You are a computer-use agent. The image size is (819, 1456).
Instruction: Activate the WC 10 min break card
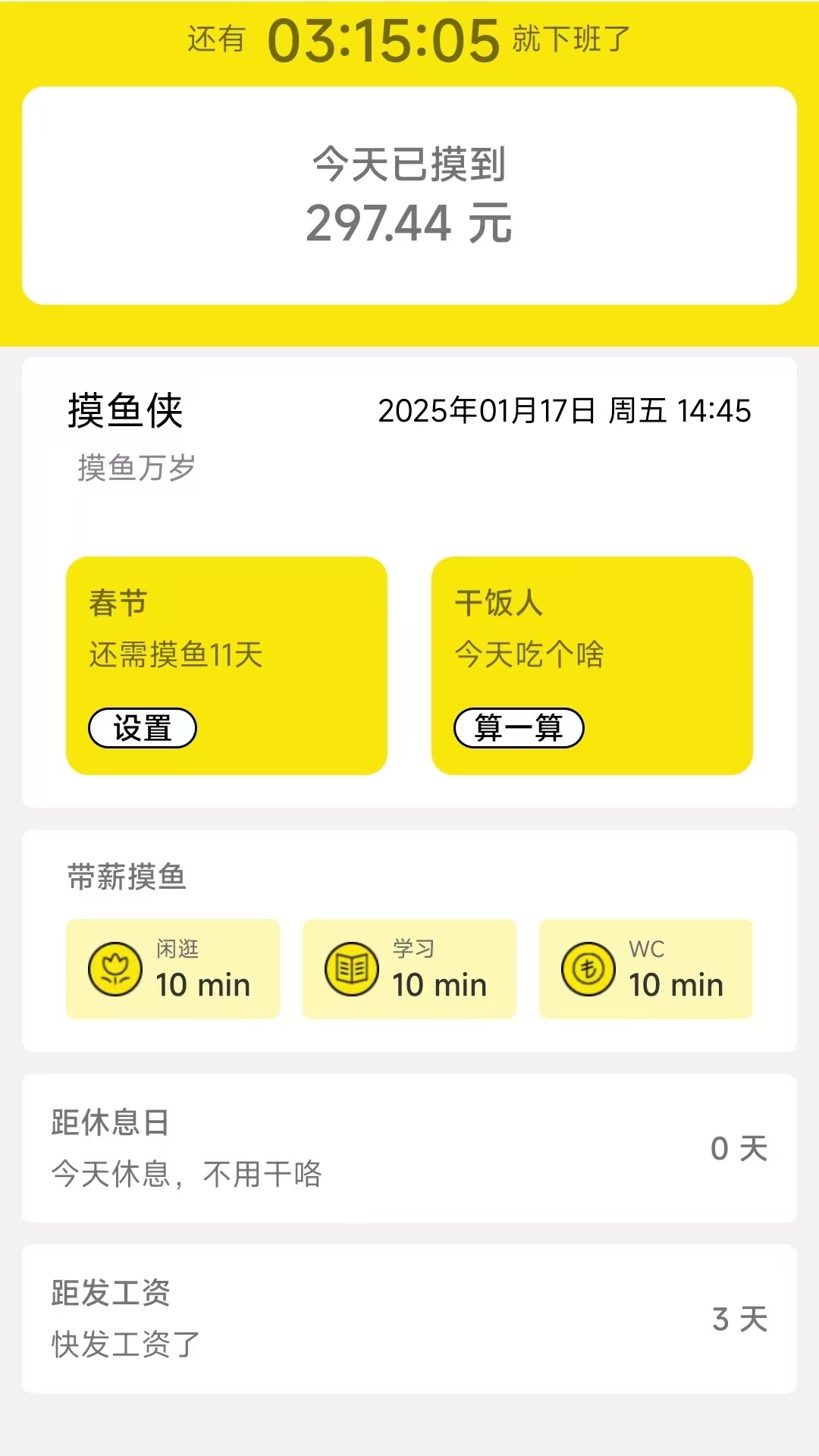[x=646, y=968]
